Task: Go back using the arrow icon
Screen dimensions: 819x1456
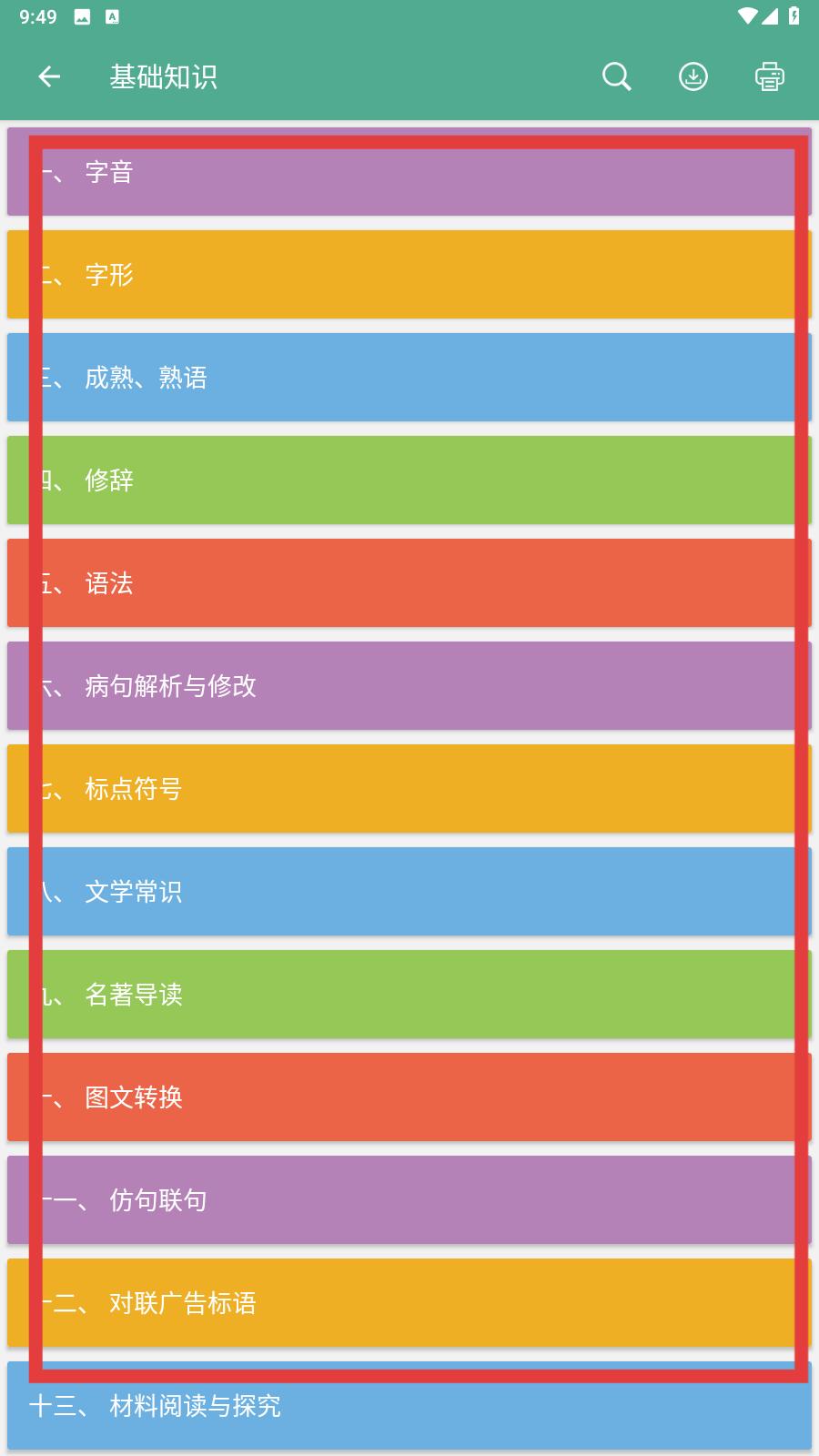Action: pos(49,77)
